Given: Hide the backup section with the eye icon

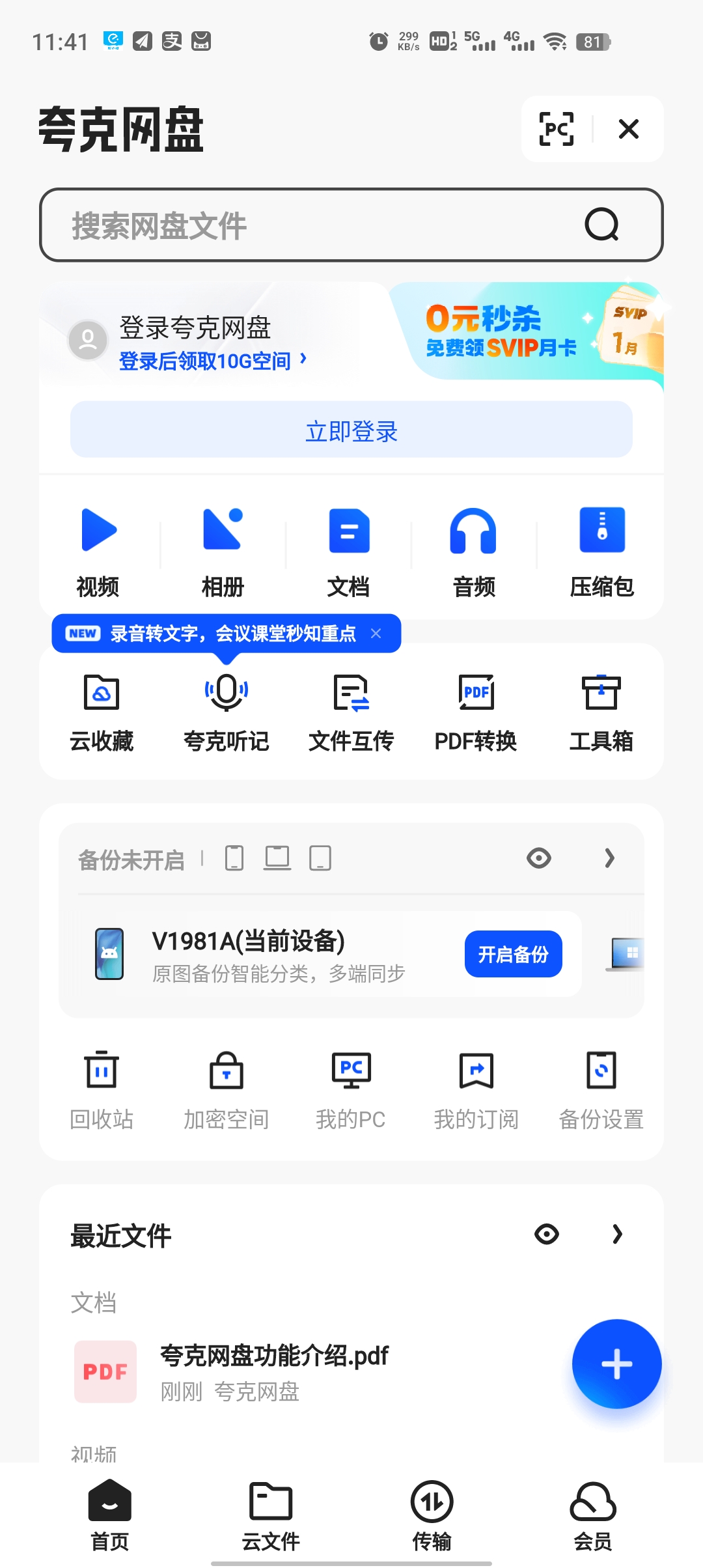Looking at the screenshot, I should 539,858.
